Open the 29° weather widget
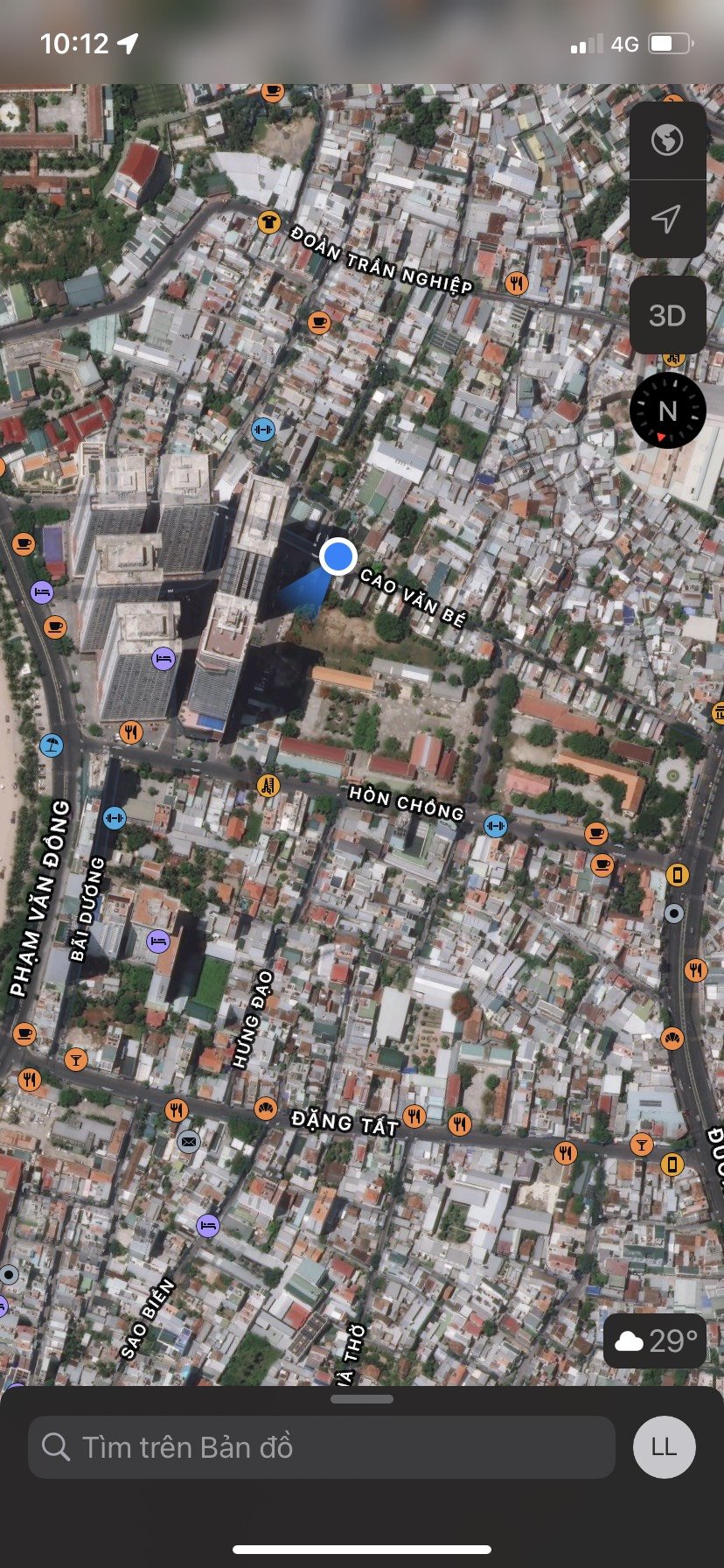The image size is (724, 1568). (x=655, y=1340)
